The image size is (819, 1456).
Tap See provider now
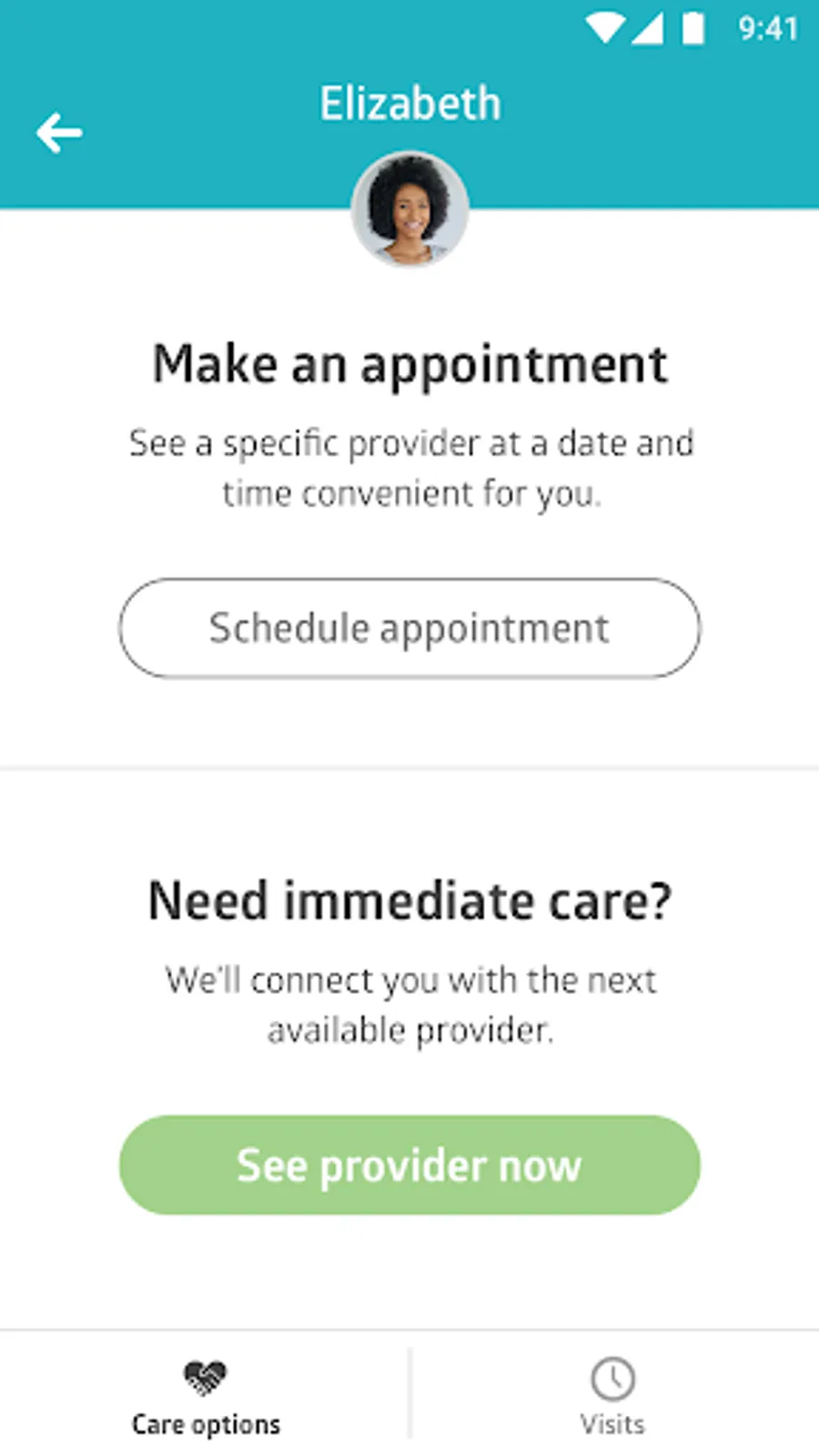(409, 1165)
